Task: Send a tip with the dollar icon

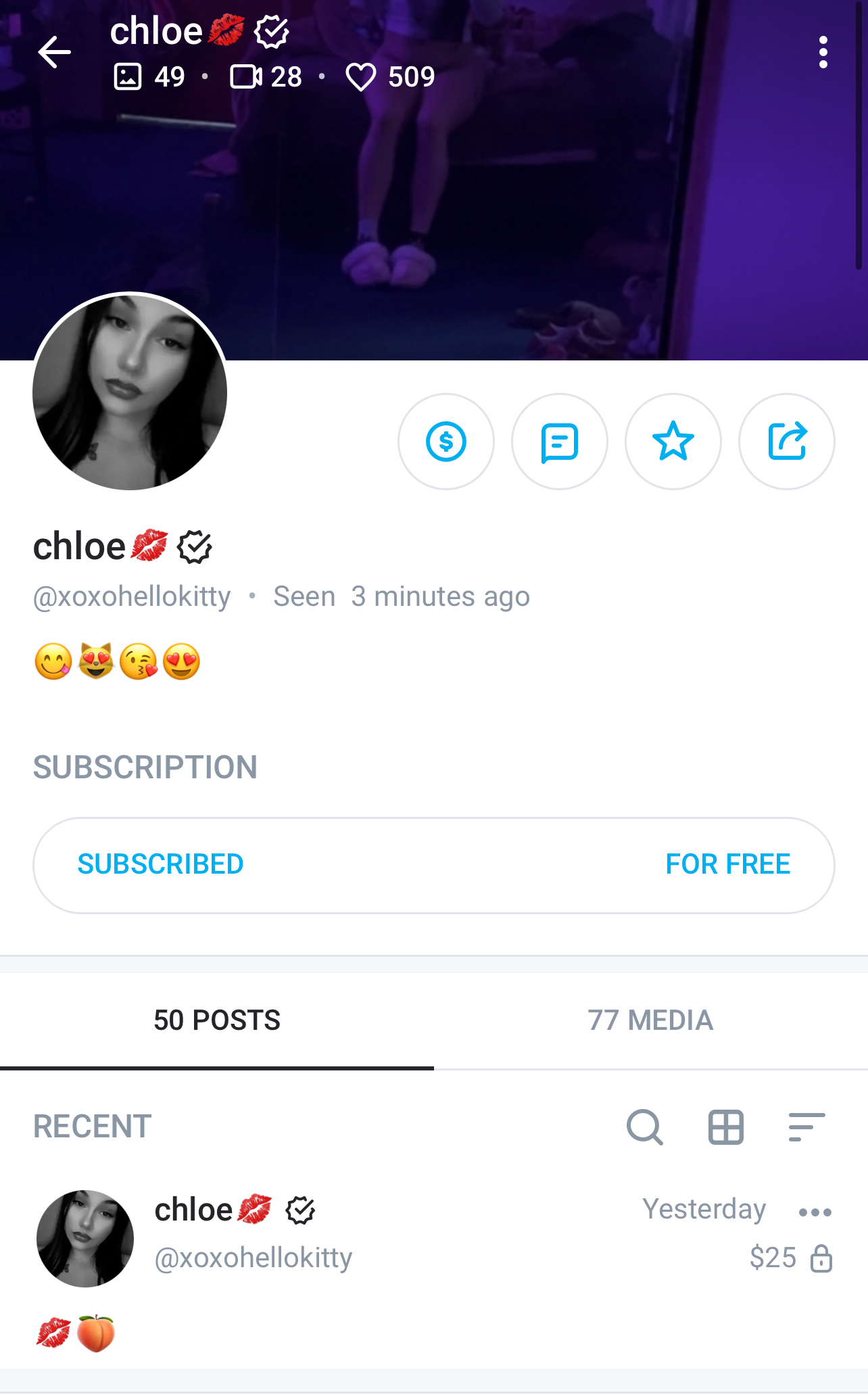Action: (x=446, y=442)
